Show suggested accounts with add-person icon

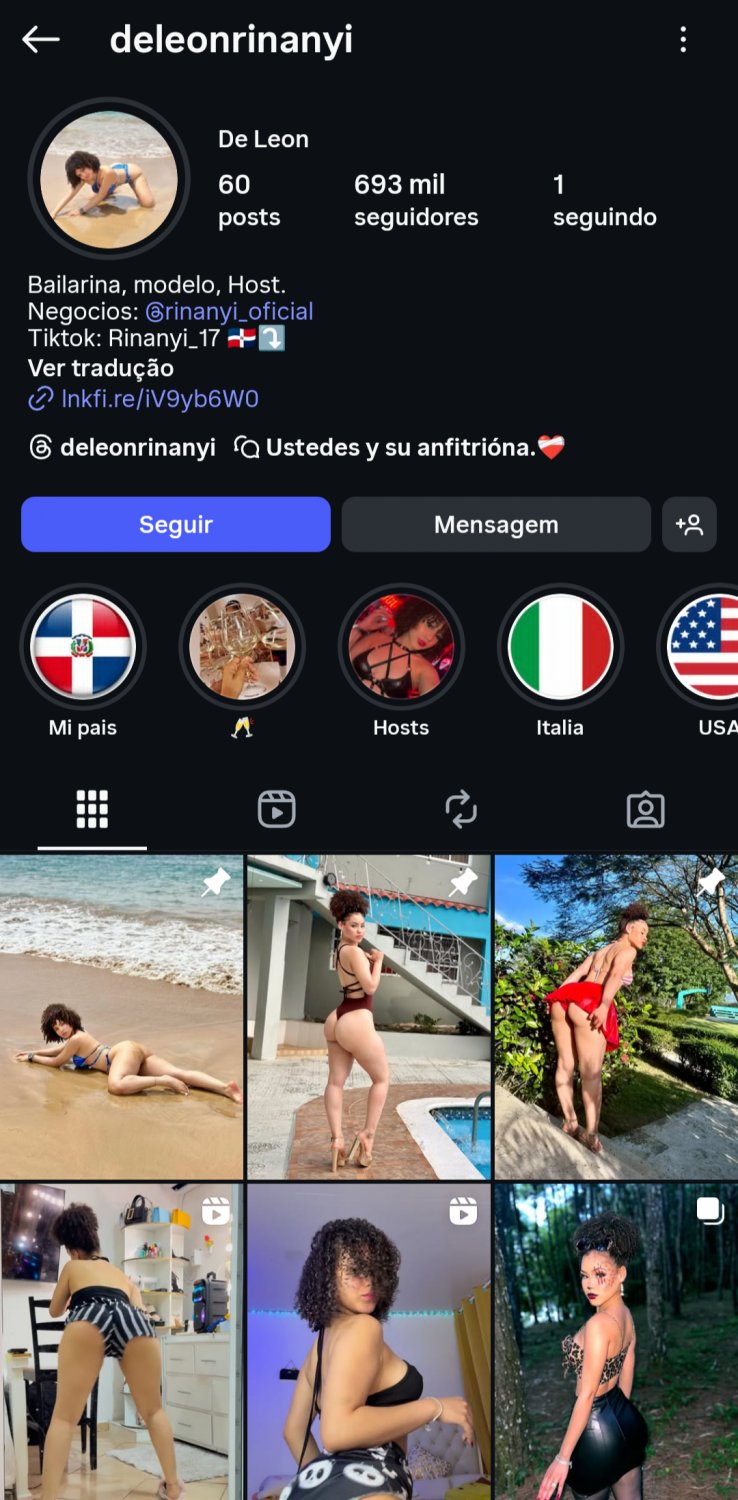point(689,524)
